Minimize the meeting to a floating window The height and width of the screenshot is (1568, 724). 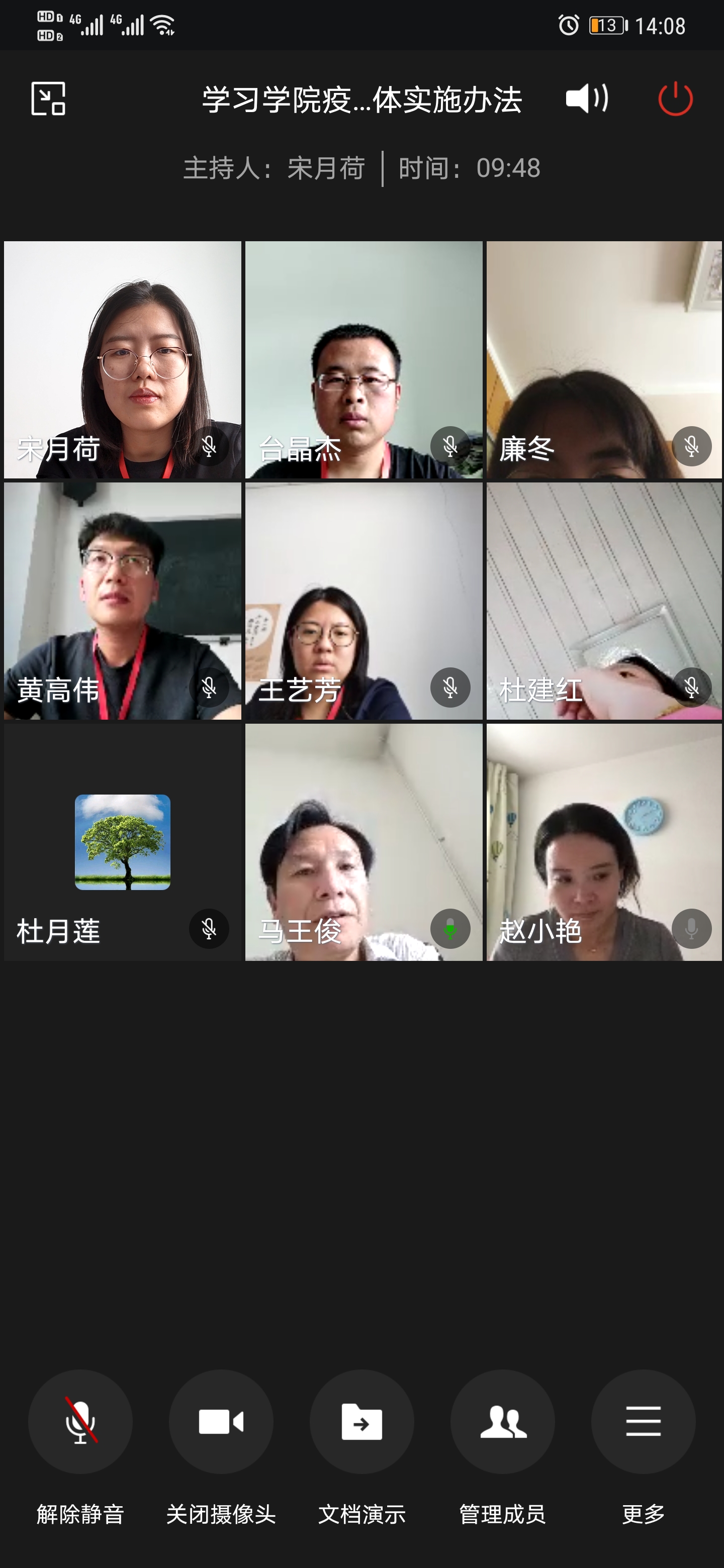coord(48,99)
